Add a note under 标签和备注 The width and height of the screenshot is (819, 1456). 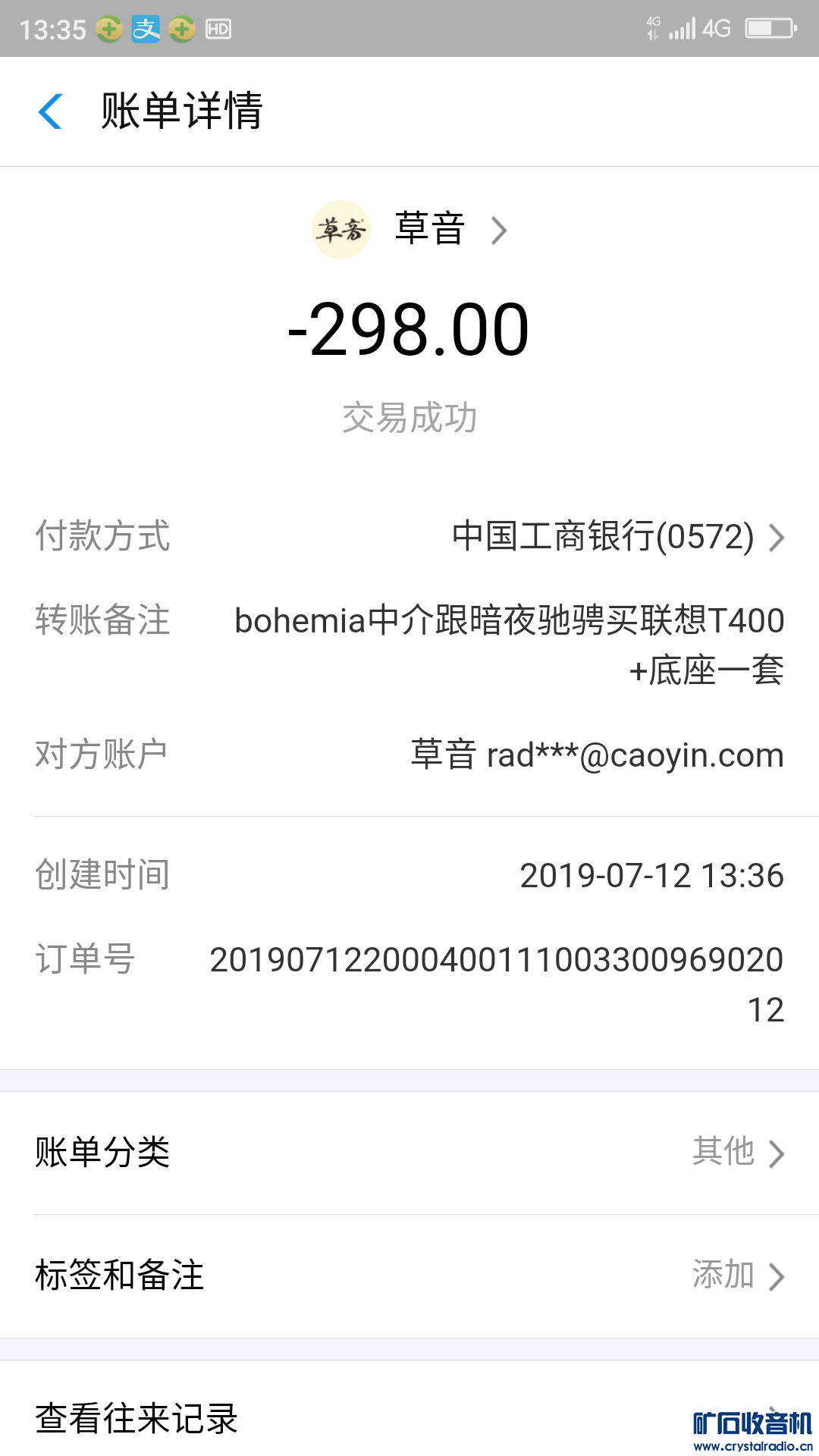pos(409,1276)
